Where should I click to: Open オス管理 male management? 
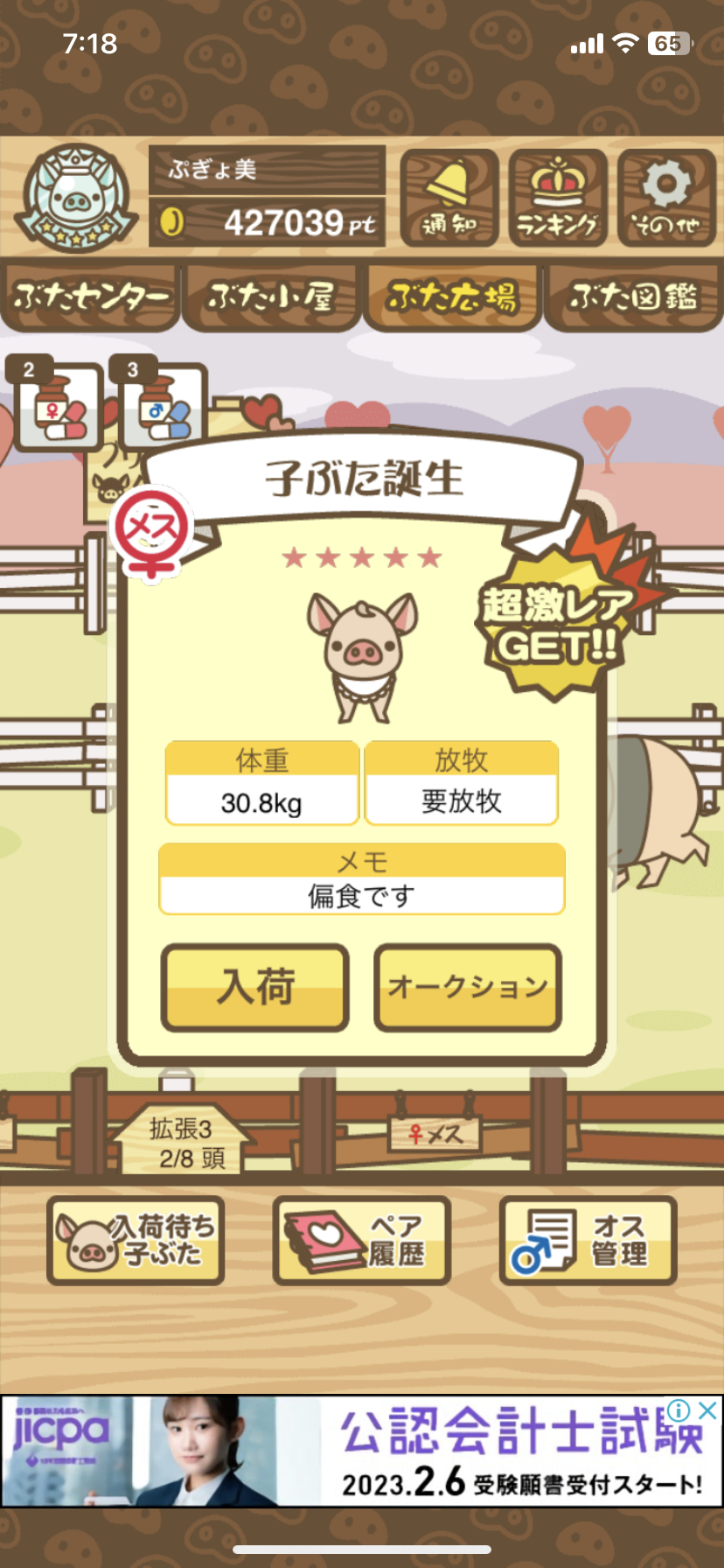(x=588, y=1240)
